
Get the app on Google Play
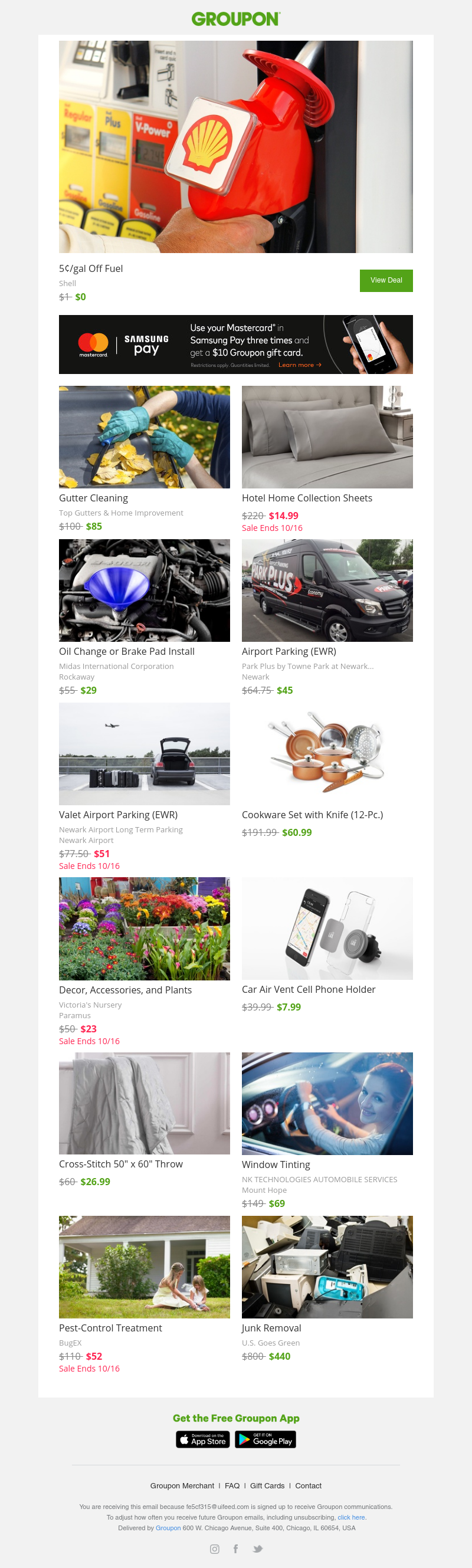(x=265, y=1439)
